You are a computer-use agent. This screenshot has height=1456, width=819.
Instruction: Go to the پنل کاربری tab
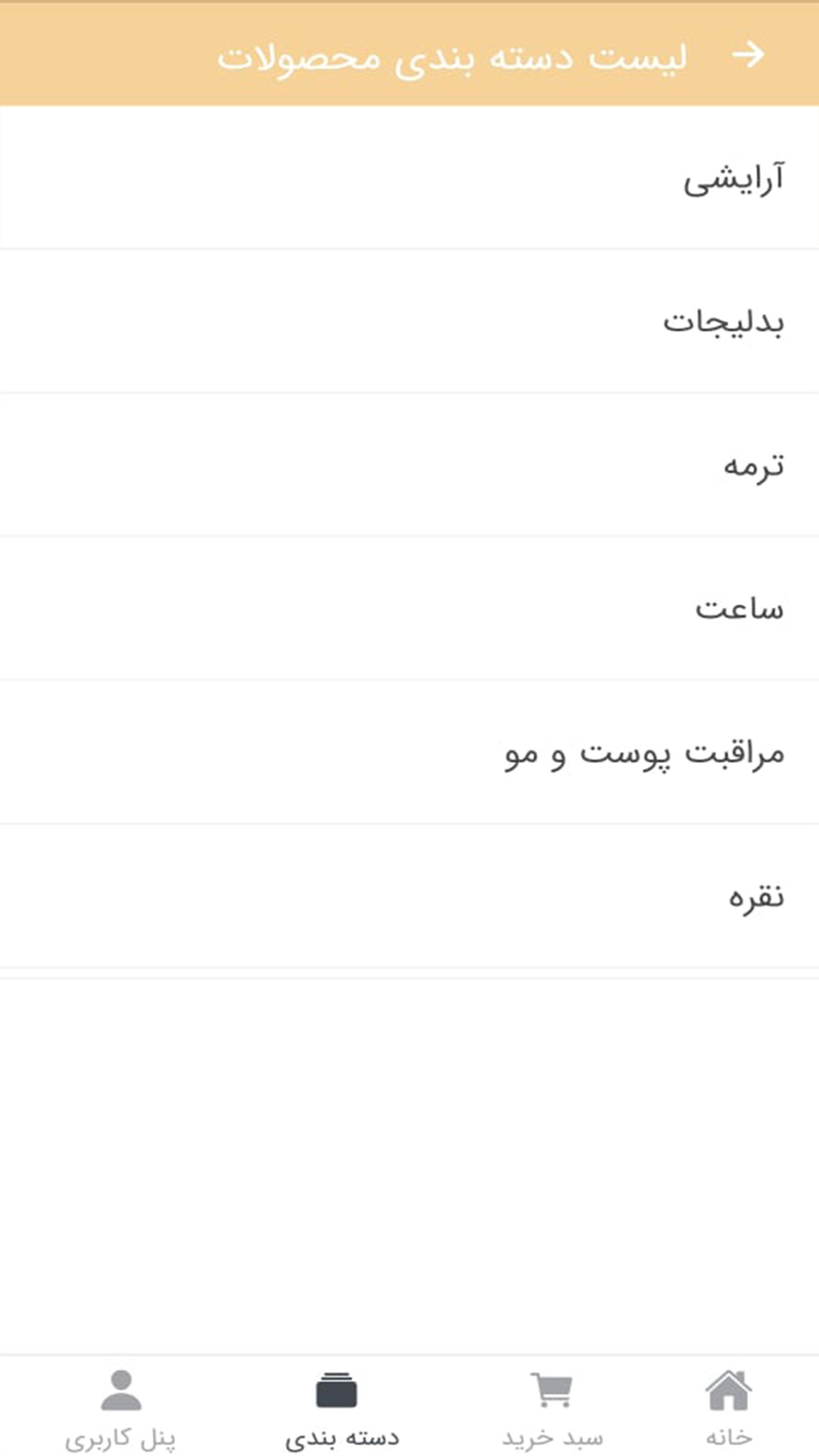click(120, 1408)
